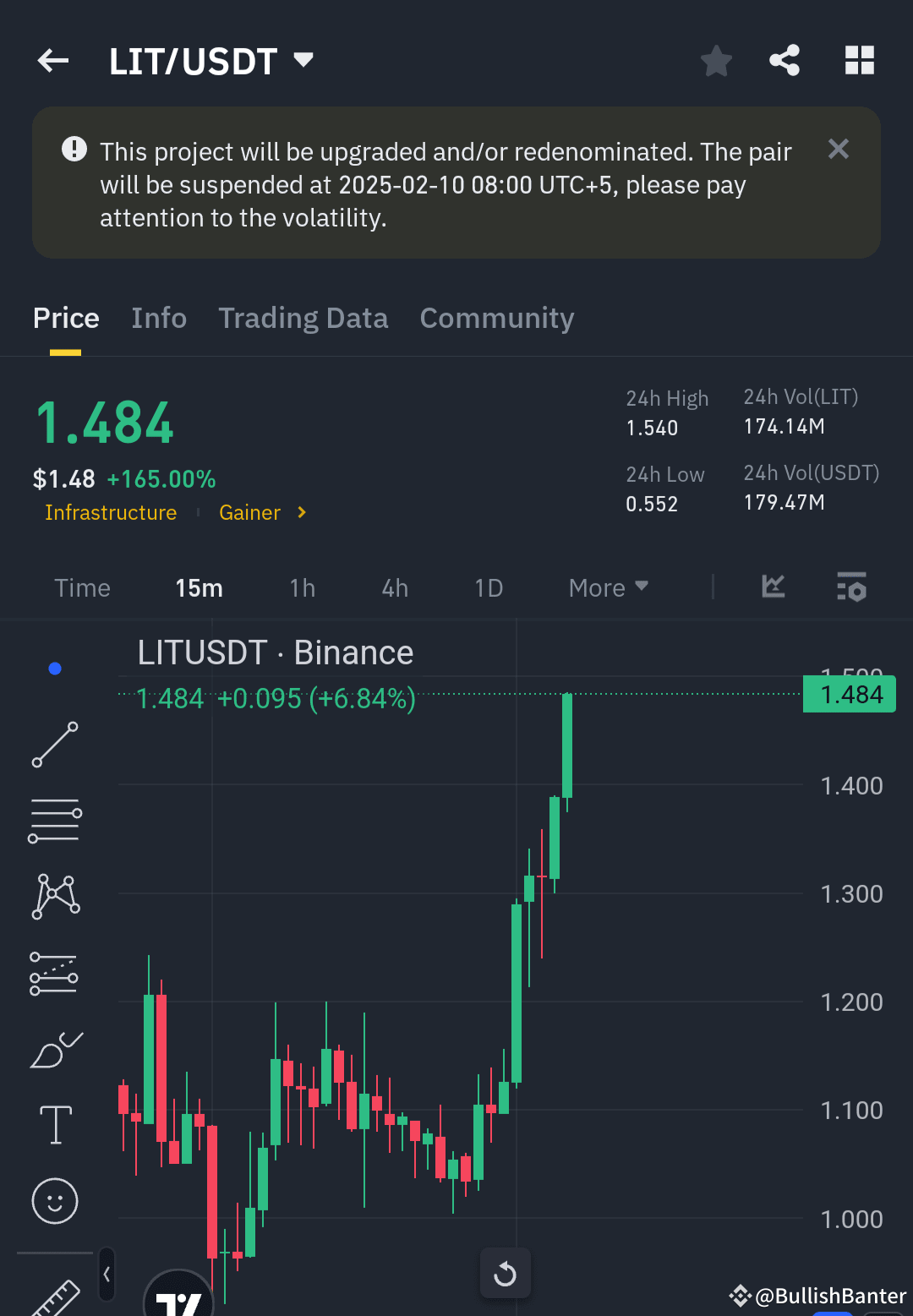Select the trend line drawing tool
This screenshot has height=1316, width=913.
pyautogui.click(x=54, y=744)
